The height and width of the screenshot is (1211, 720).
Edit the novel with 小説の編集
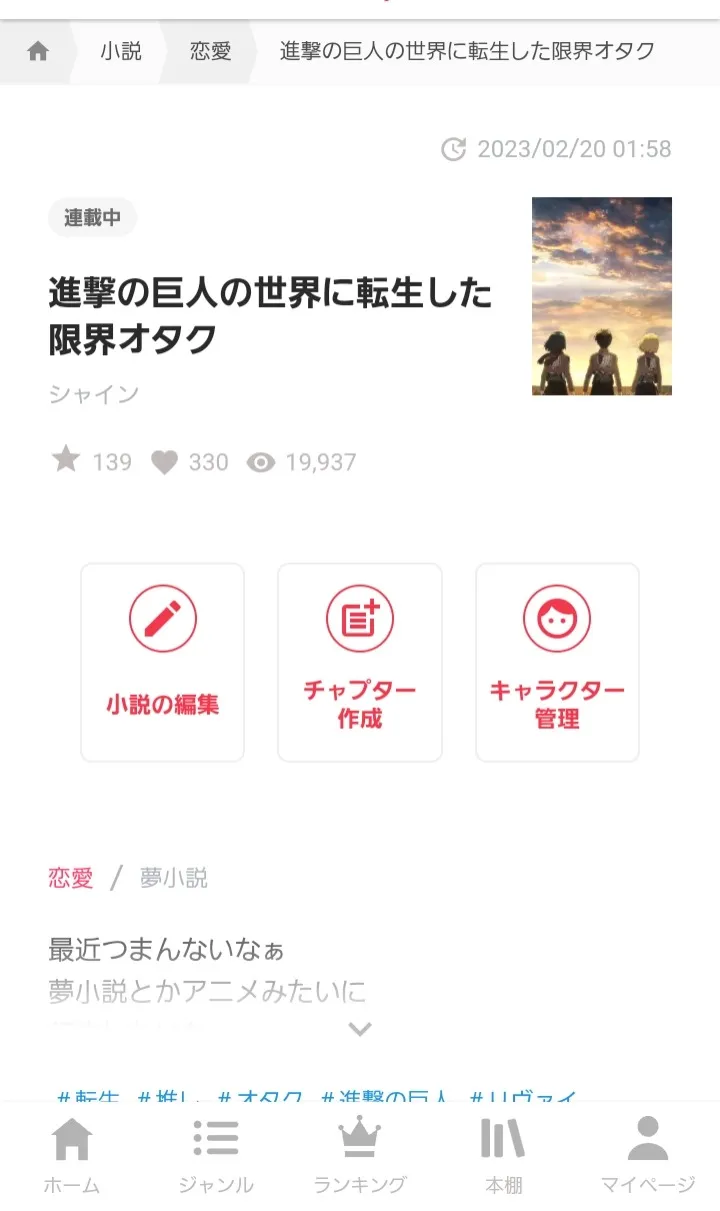[x=162, y=662]
